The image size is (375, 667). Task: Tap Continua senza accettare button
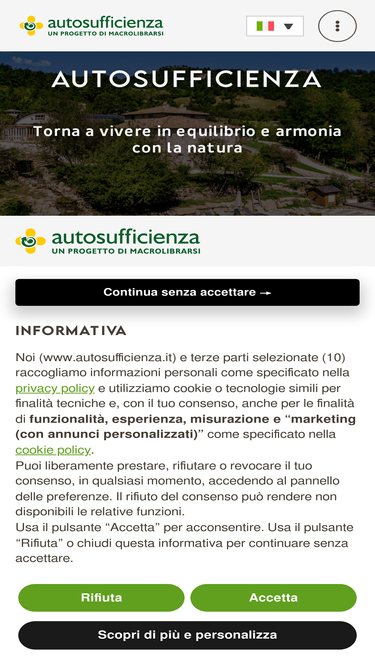(x=188, y=292)
